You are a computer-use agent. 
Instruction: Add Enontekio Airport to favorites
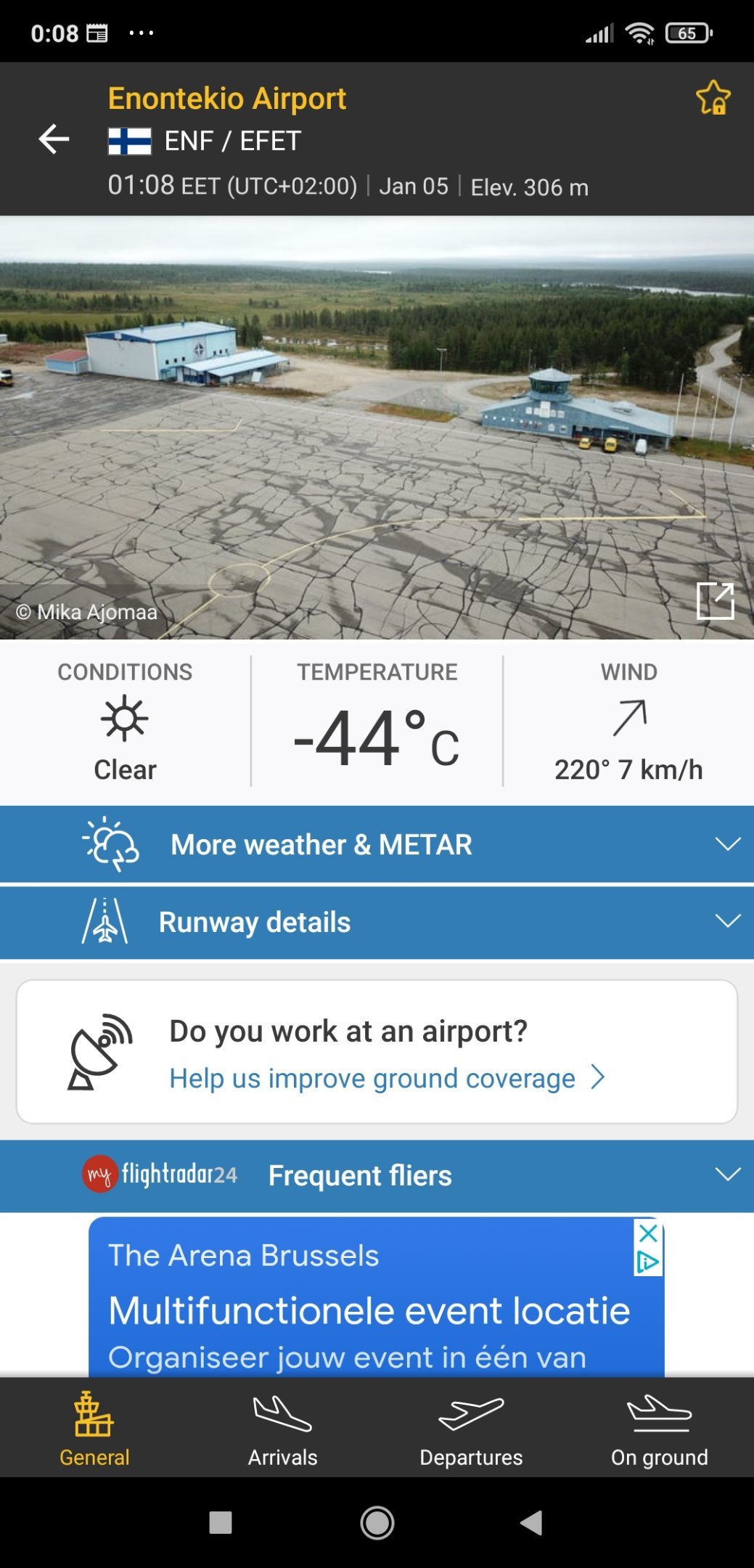click(713, 97)
